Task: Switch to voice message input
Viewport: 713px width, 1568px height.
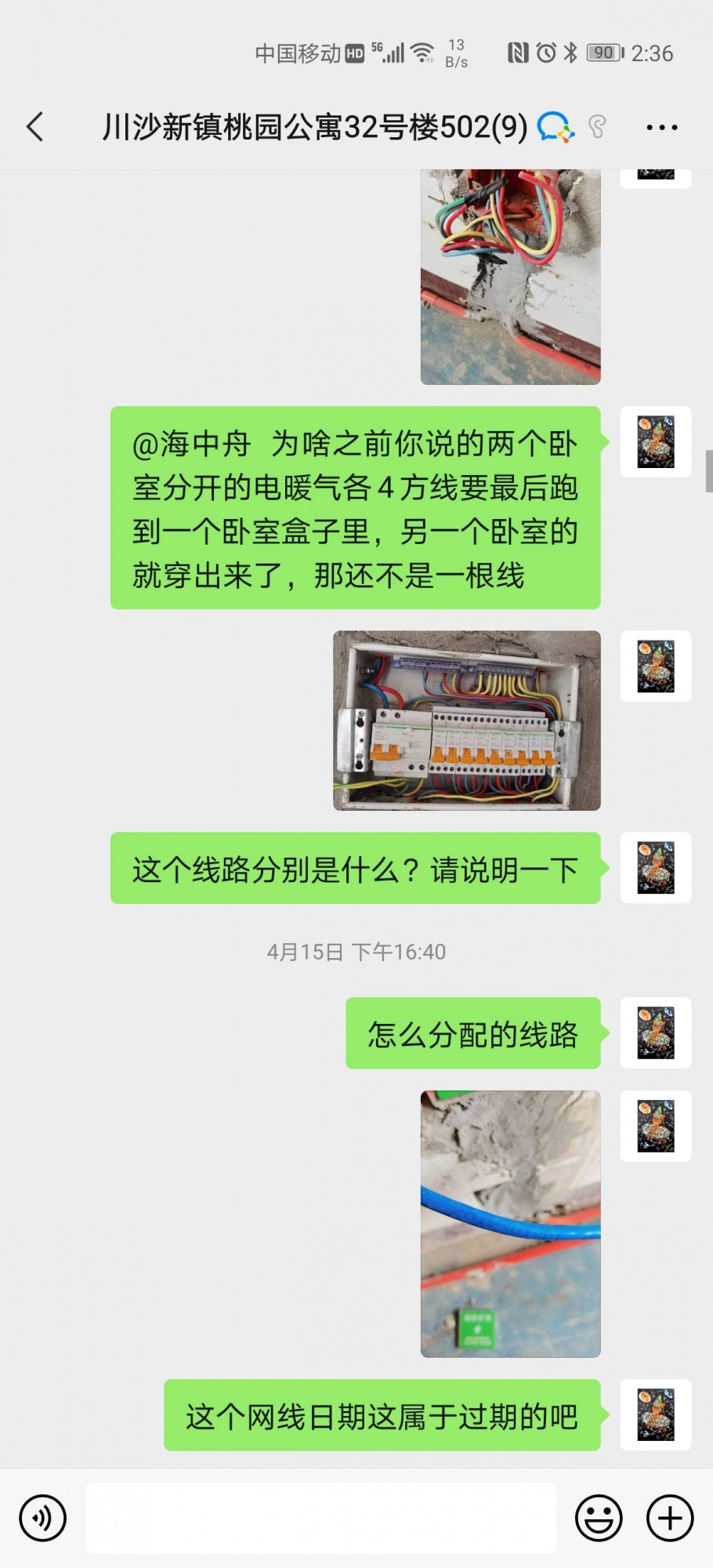Action: [x=43, y=1518]
